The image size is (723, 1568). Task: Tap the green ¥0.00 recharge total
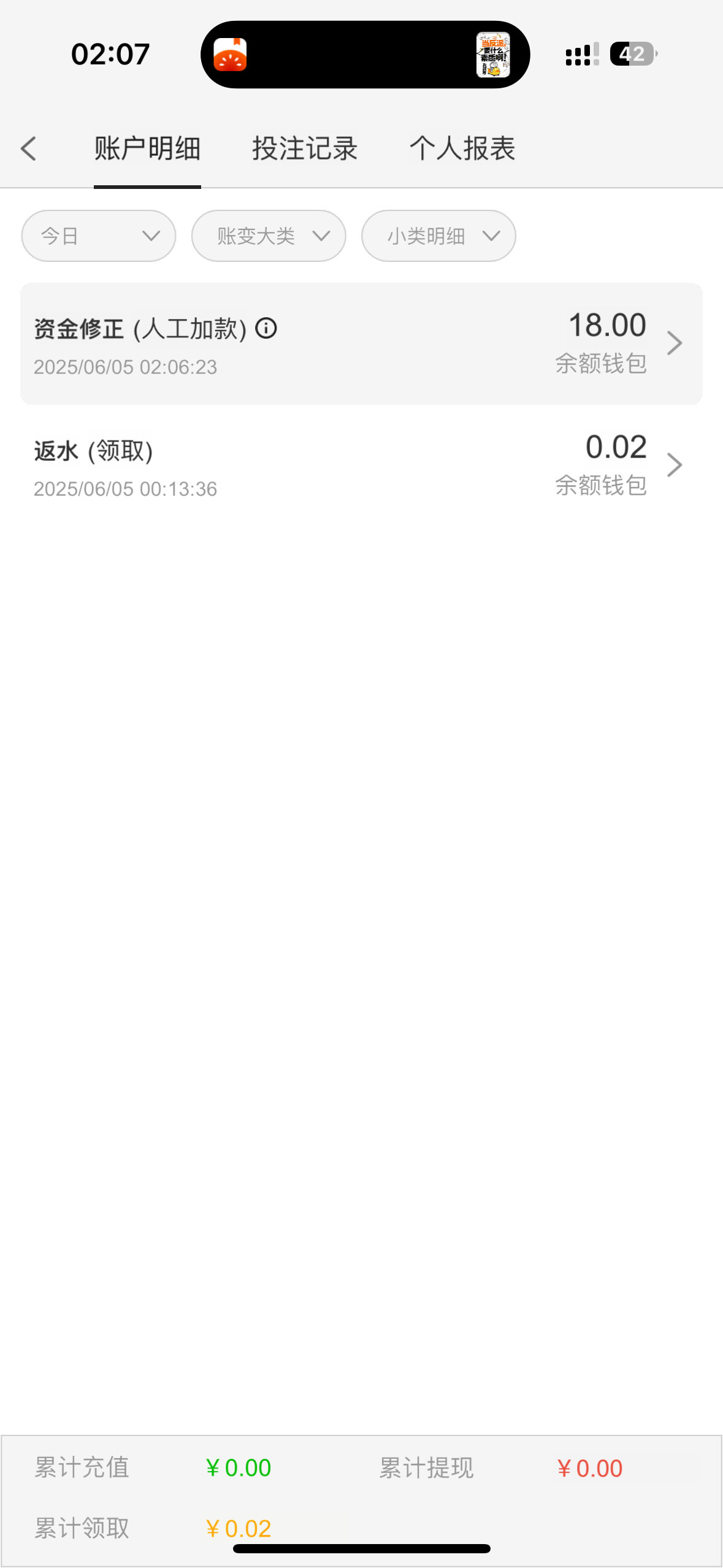point(239,1467)
